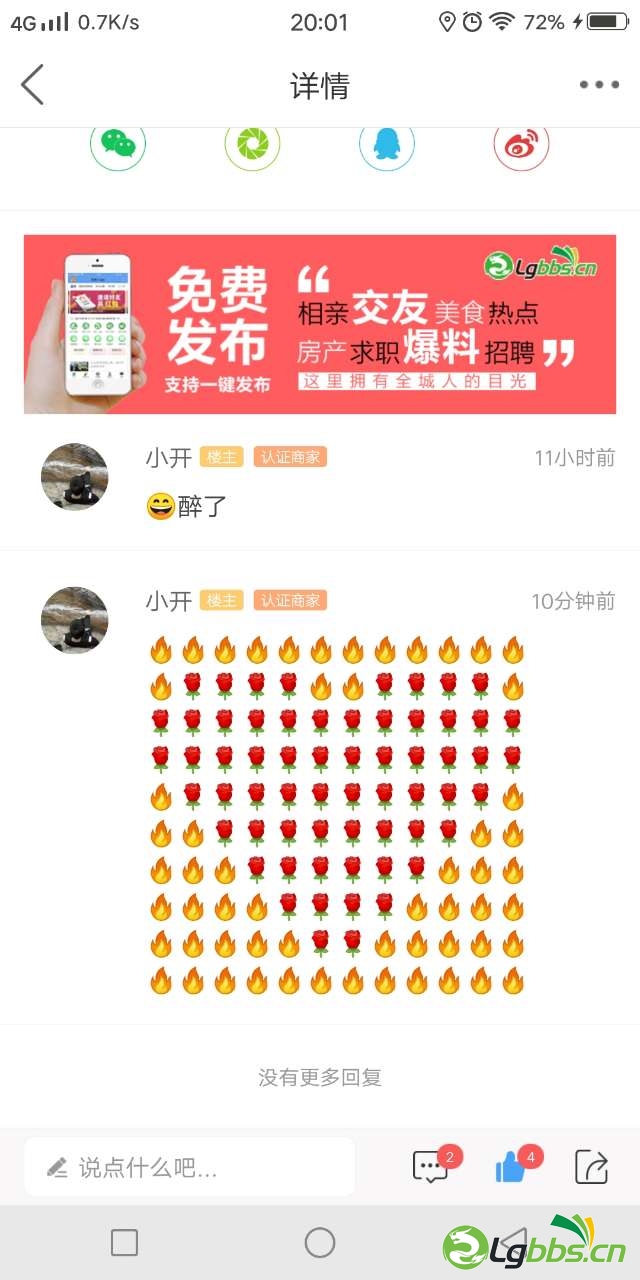This screenshot has width=640, height=1280.
Task: Share to QQ via the penguin icon
Action: (386, 146)
